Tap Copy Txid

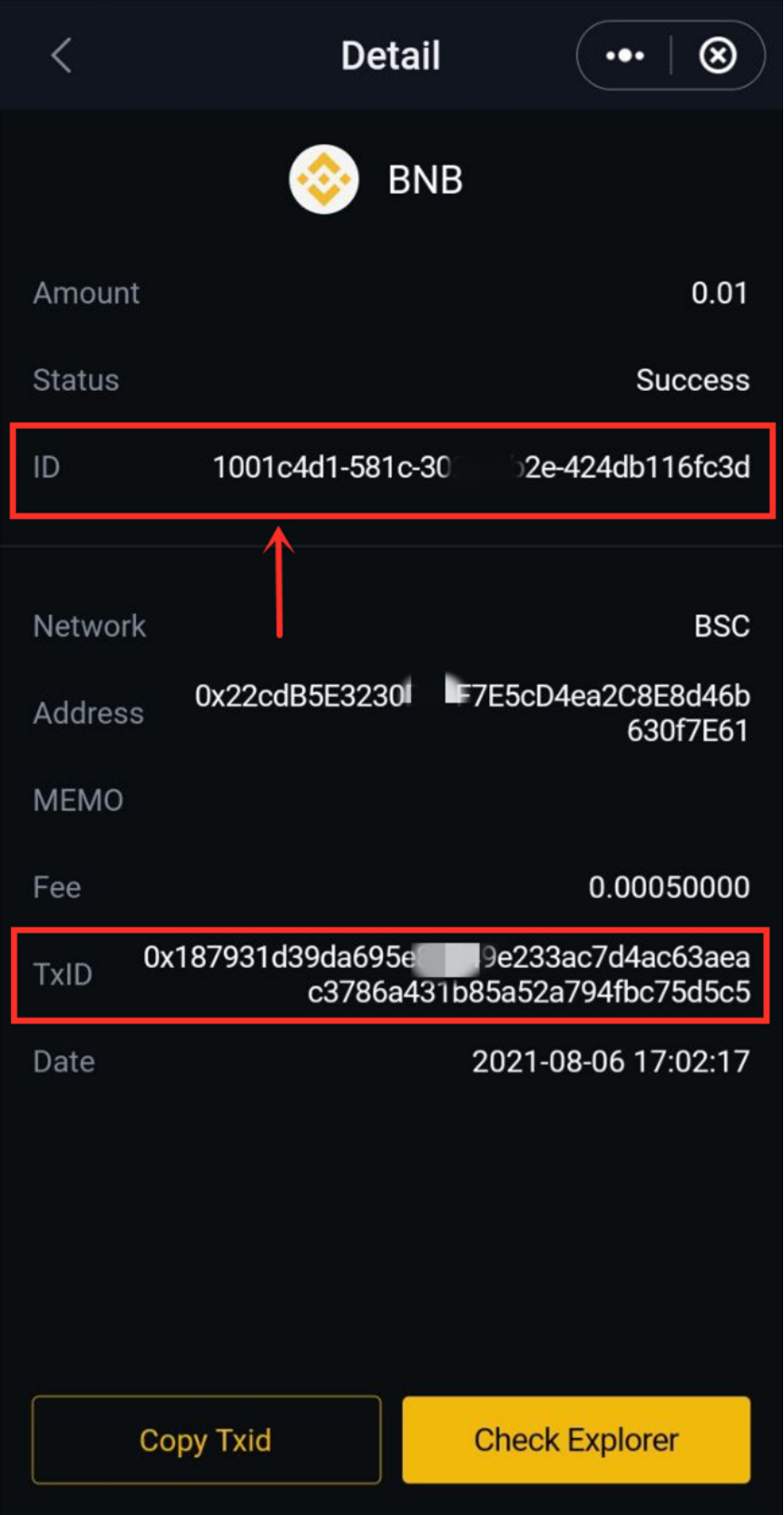pyautogui.click(x=206, y=1440)
